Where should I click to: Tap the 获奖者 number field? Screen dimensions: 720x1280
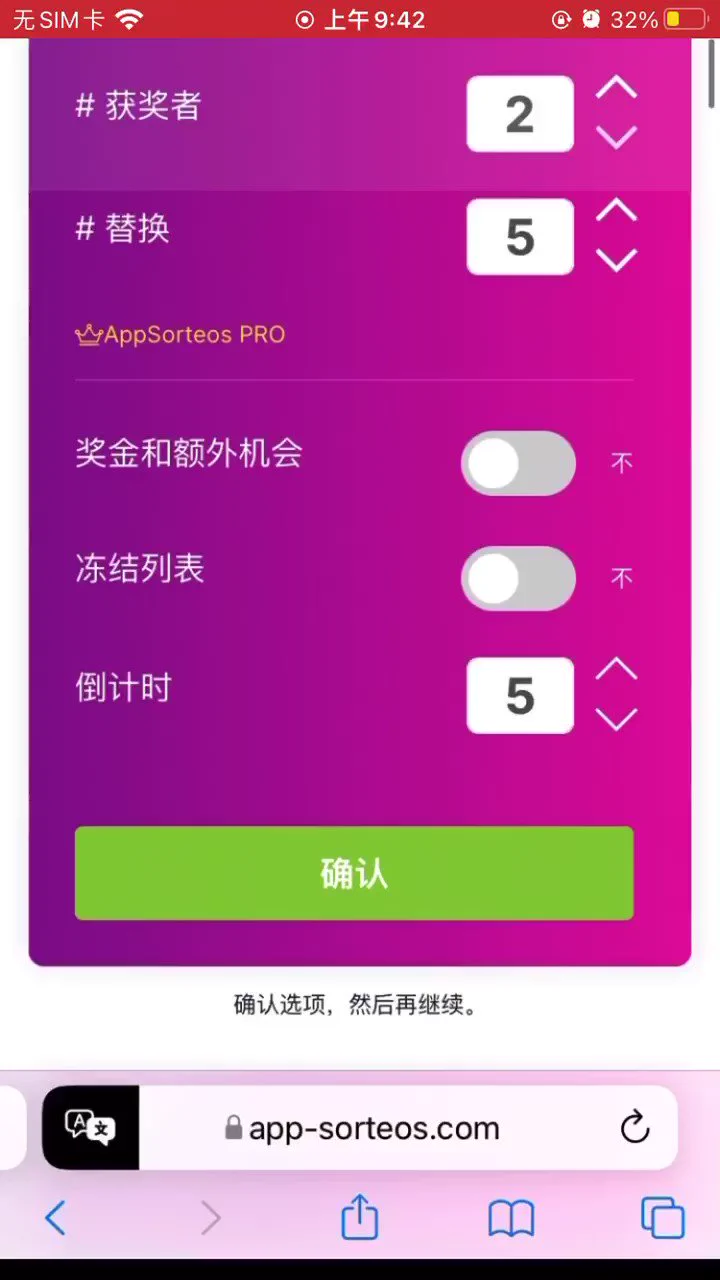point(520,114)
